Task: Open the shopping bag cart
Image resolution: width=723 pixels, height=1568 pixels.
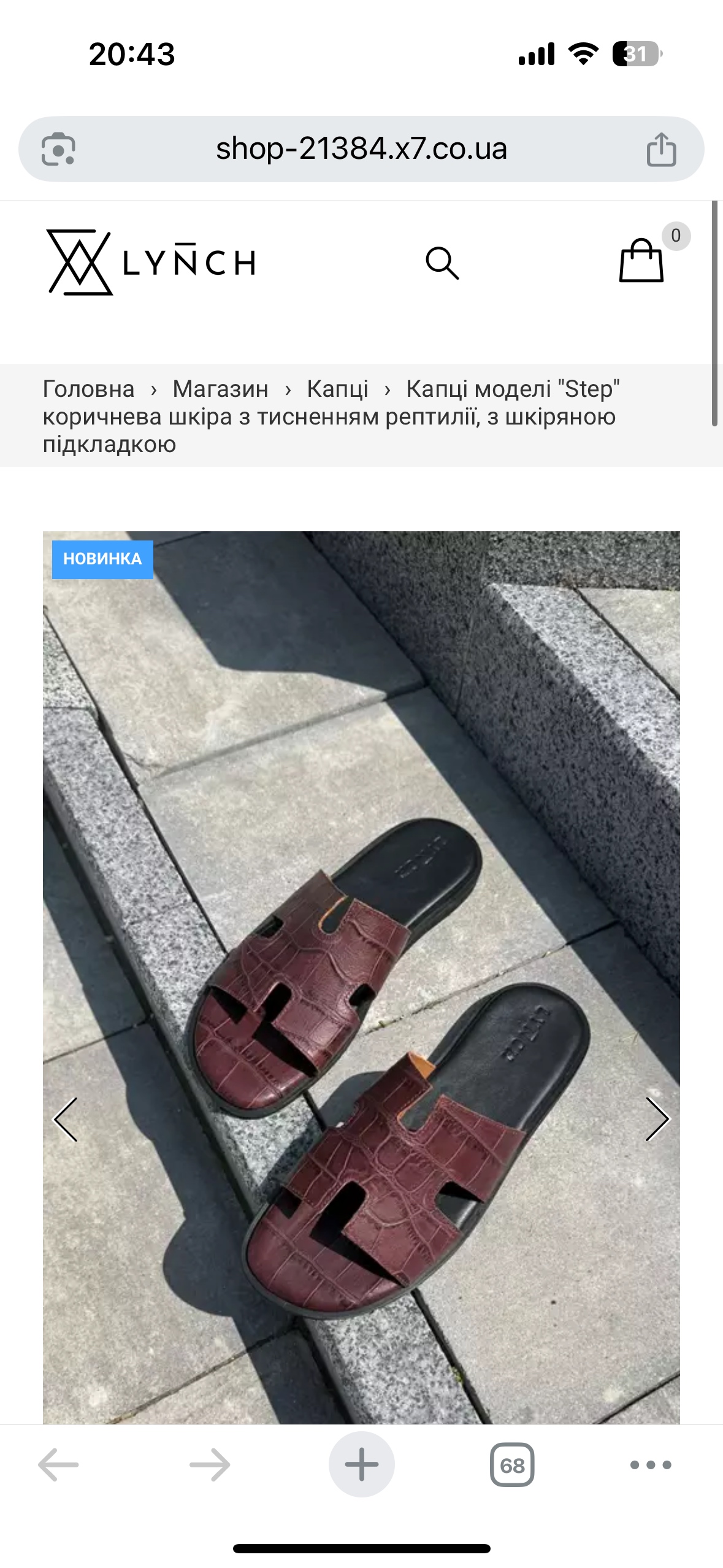Action: (641, 260)
